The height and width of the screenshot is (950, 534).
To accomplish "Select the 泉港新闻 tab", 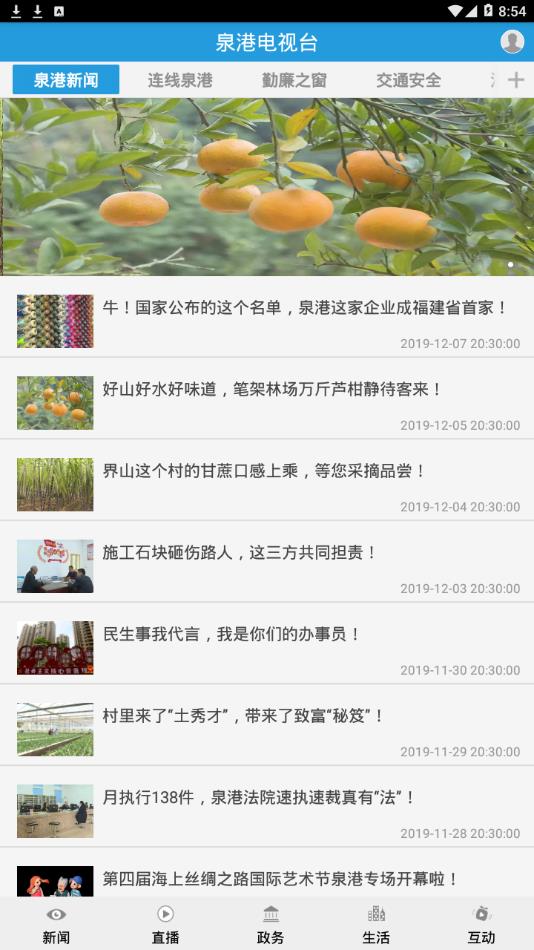I will [x=66, y=80].
